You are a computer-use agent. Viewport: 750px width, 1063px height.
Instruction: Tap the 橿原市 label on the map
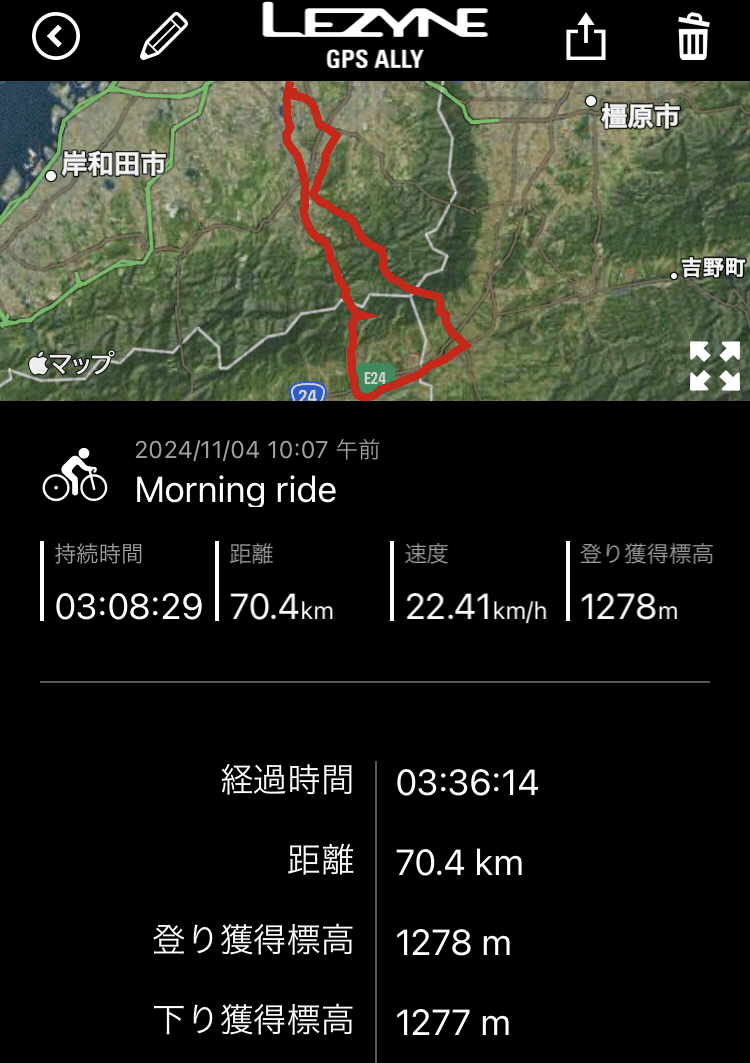click(x=637, y=115)
